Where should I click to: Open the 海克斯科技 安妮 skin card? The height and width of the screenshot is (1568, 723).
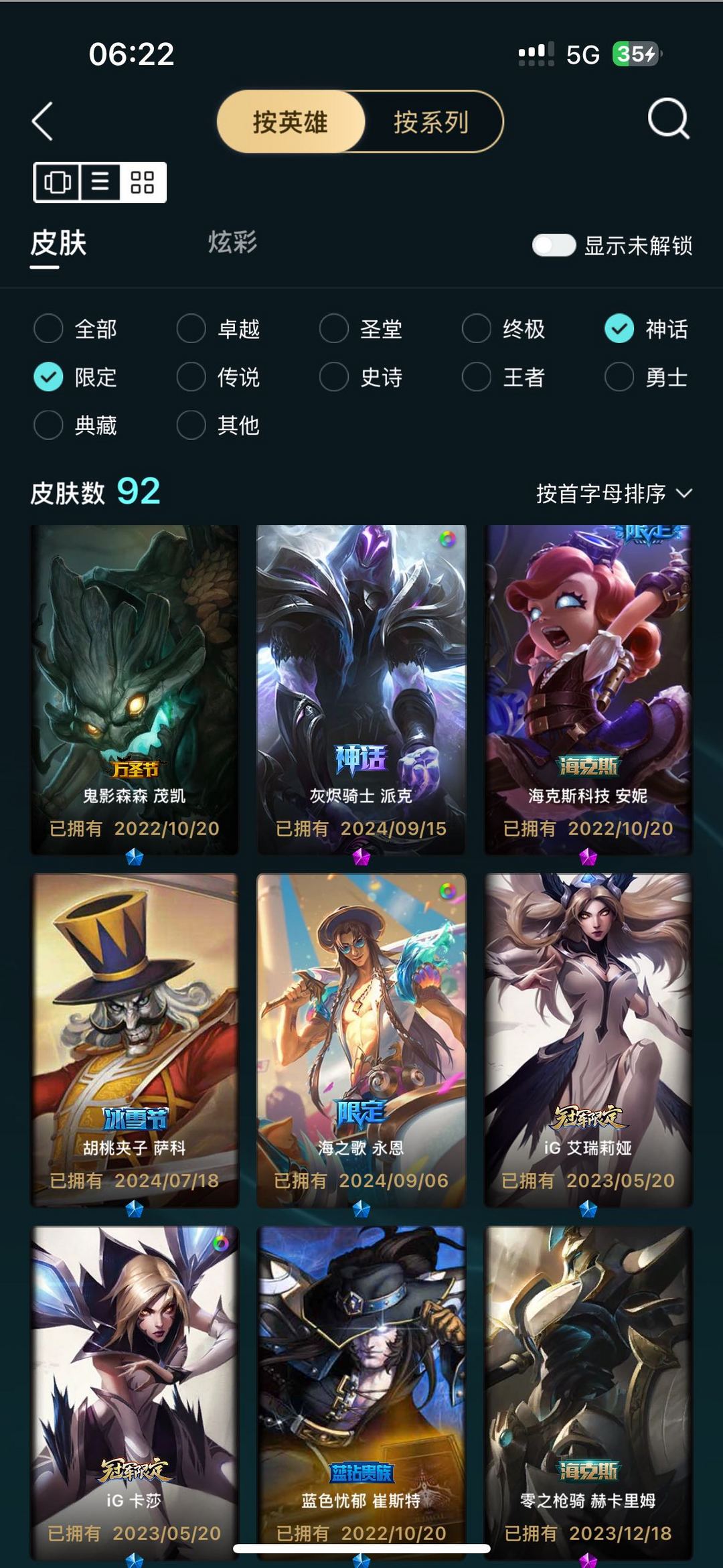tap(588, 689)
